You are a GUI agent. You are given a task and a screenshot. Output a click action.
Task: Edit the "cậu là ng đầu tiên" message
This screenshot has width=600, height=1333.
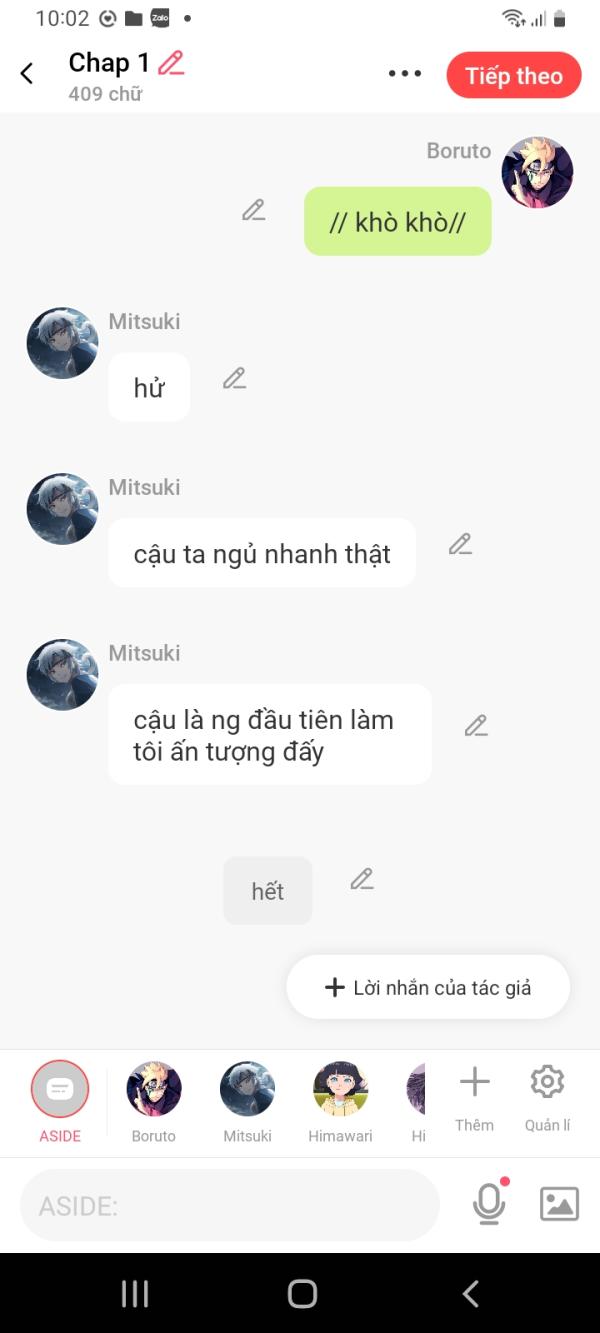point(476,726)
